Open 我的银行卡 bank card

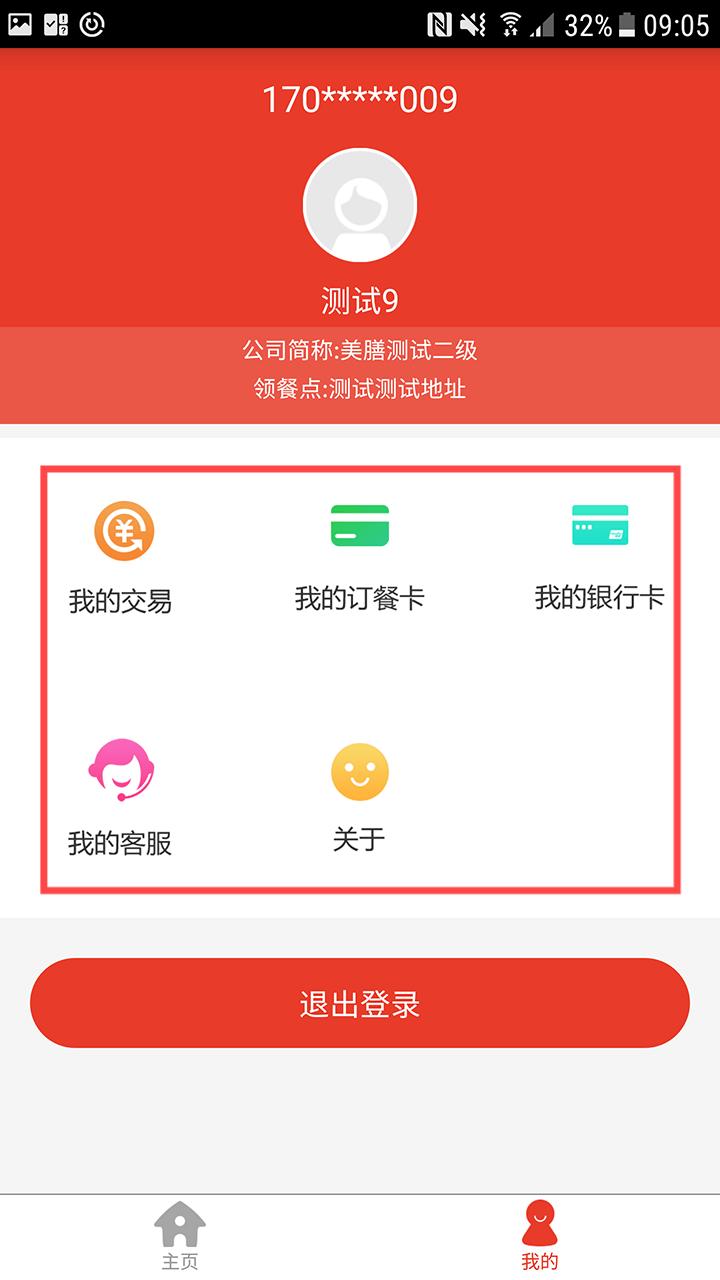click(x=599, y=556)
